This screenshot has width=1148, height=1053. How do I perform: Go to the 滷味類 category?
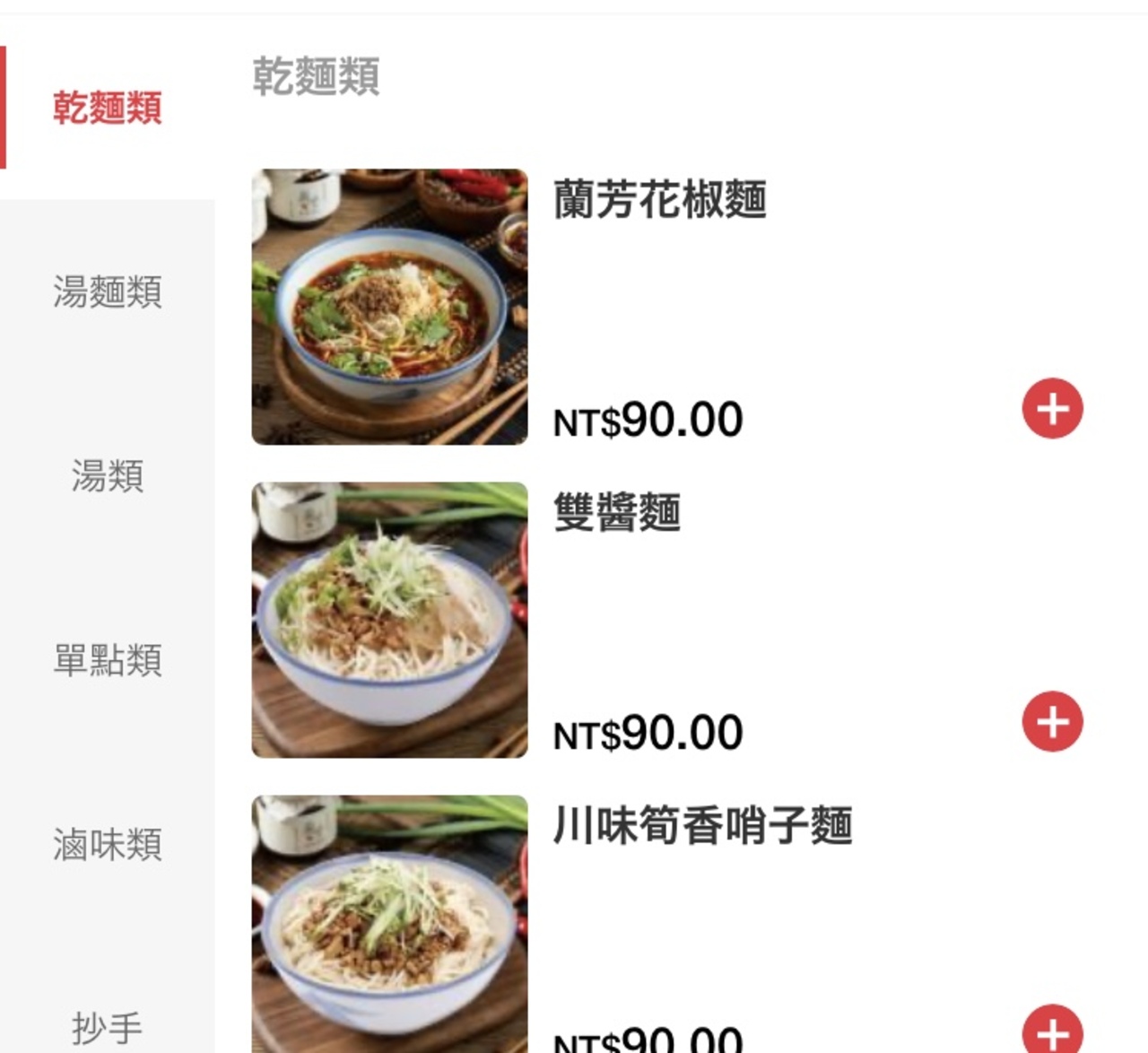point(108,844)
